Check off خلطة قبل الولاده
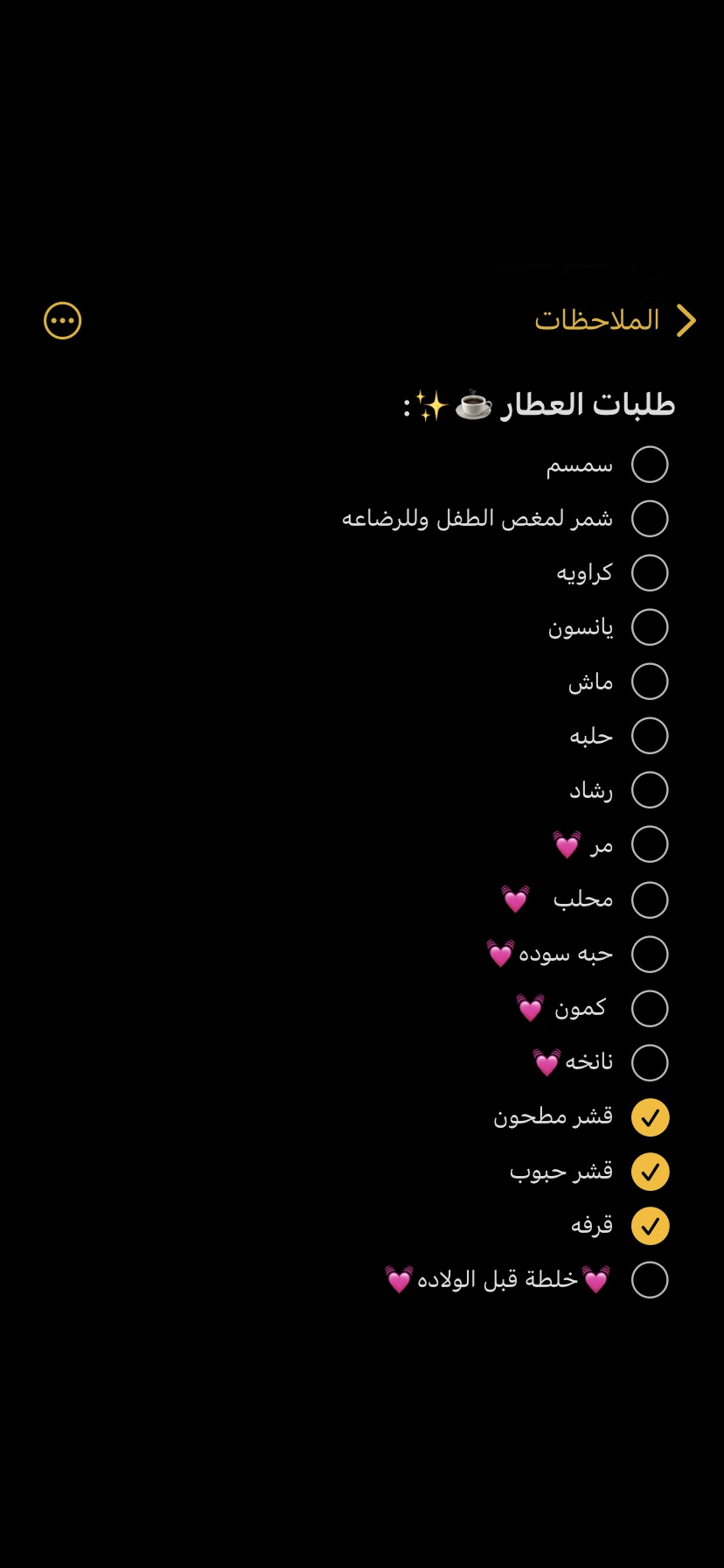The width and height of the screenshot is (724, 1568). pyautogui.click(x=650, y=1280)
